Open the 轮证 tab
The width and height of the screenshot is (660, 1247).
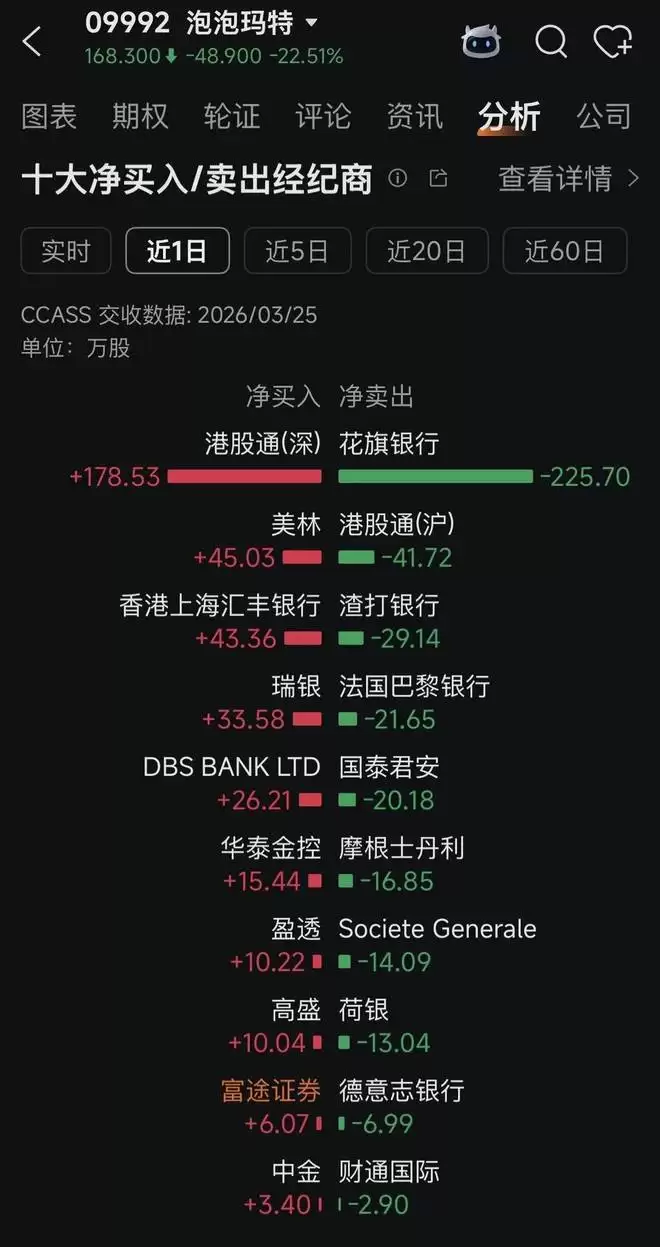231,116
